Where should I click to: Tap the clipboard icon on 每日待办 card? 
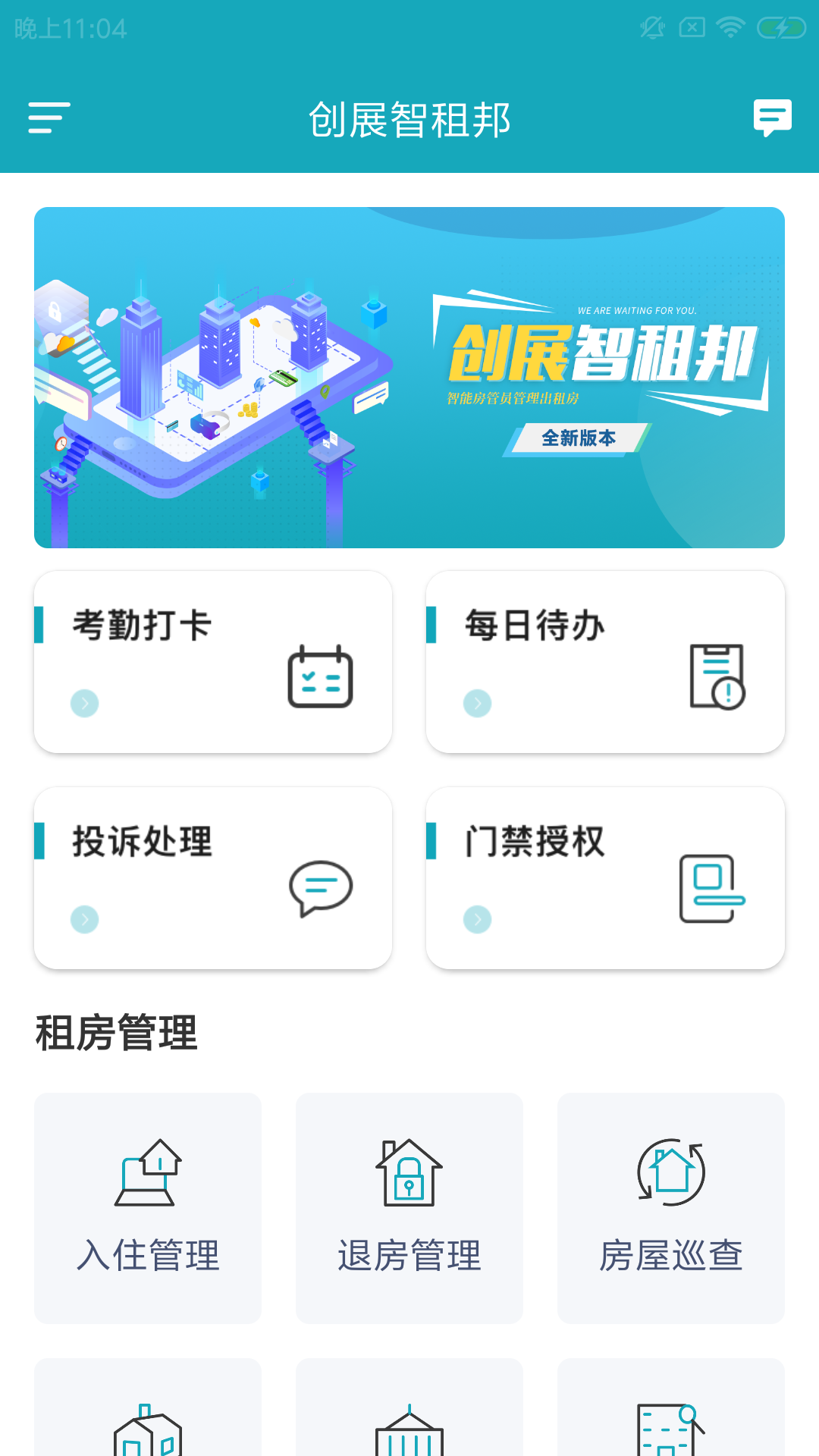coord(714,677)
